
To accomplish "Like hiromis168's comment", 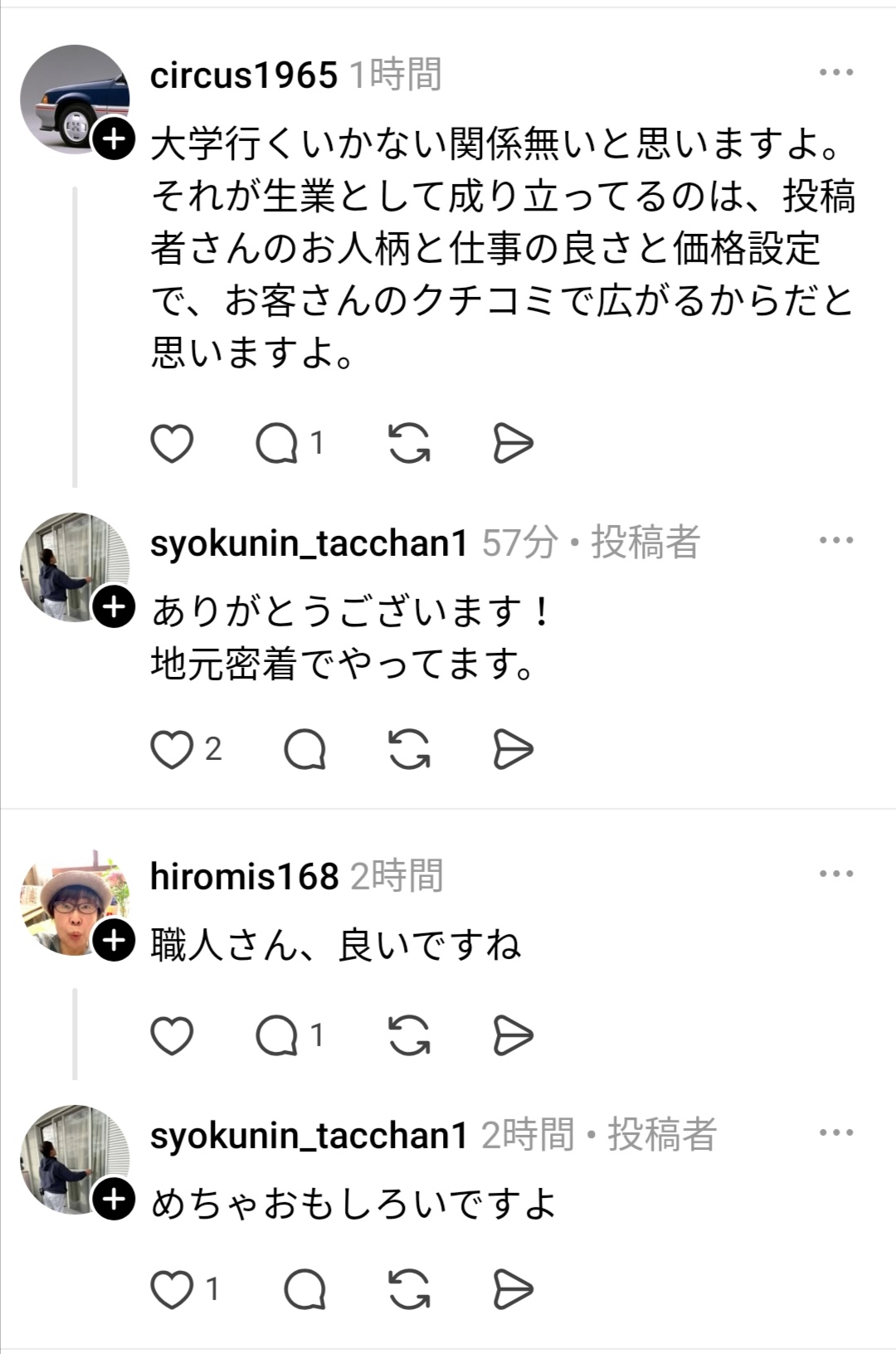I will tap(172, 1035).
